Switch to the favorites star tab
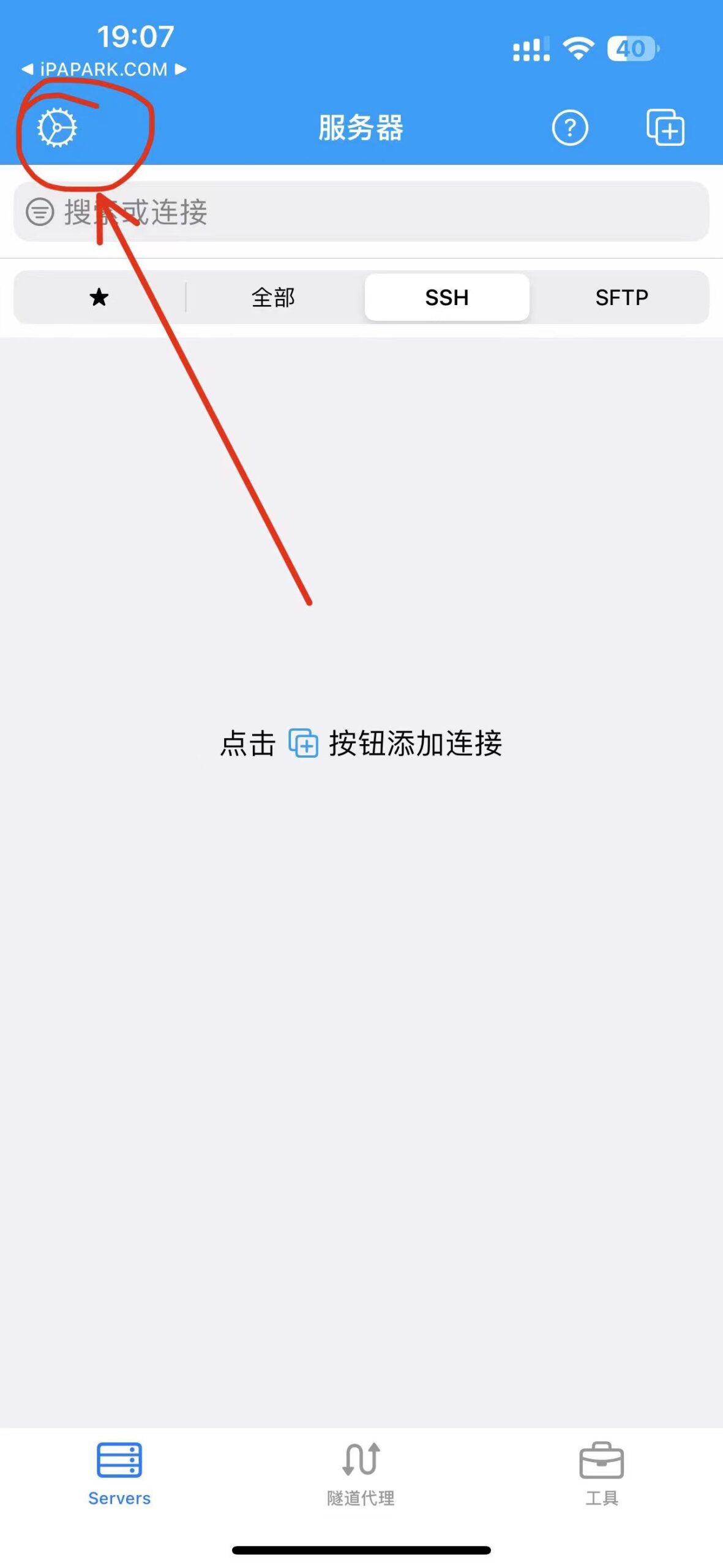The image size is (723, 1568). (99, 298)
